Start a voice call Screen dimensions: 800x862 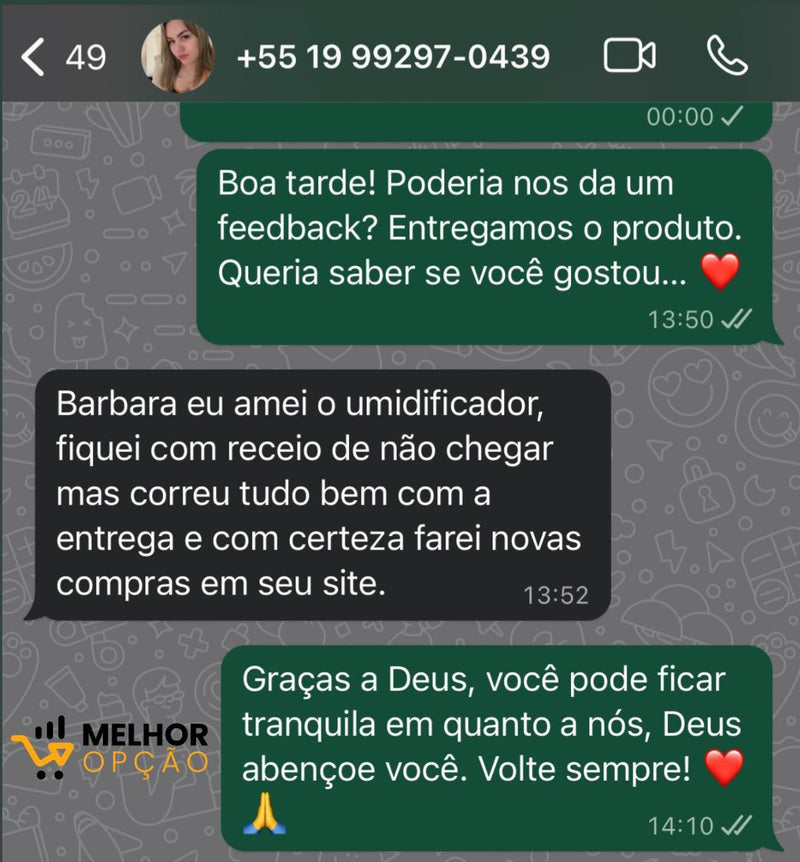(x=727, y=56)
